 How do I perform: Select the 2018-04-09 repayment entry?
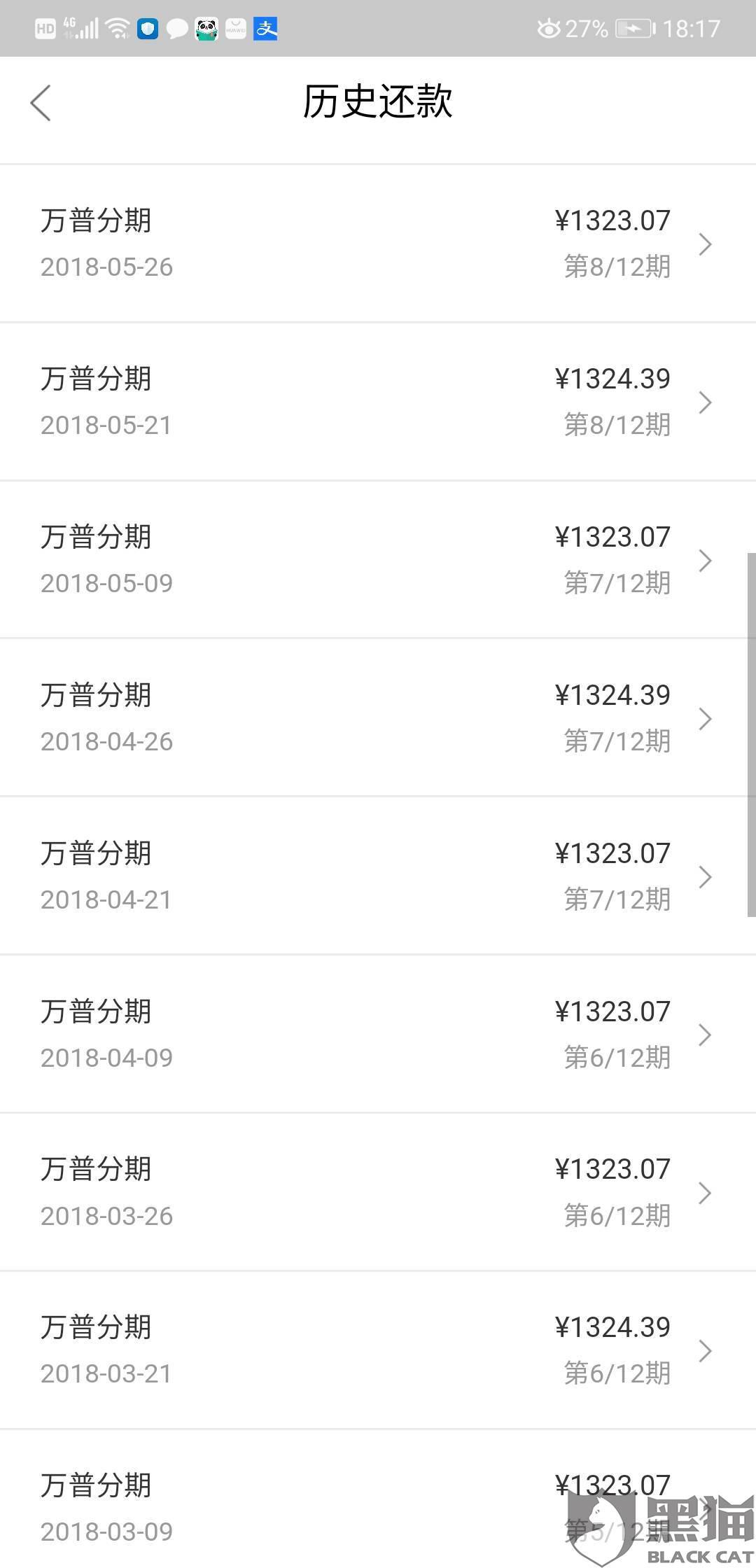(378, 1035)
